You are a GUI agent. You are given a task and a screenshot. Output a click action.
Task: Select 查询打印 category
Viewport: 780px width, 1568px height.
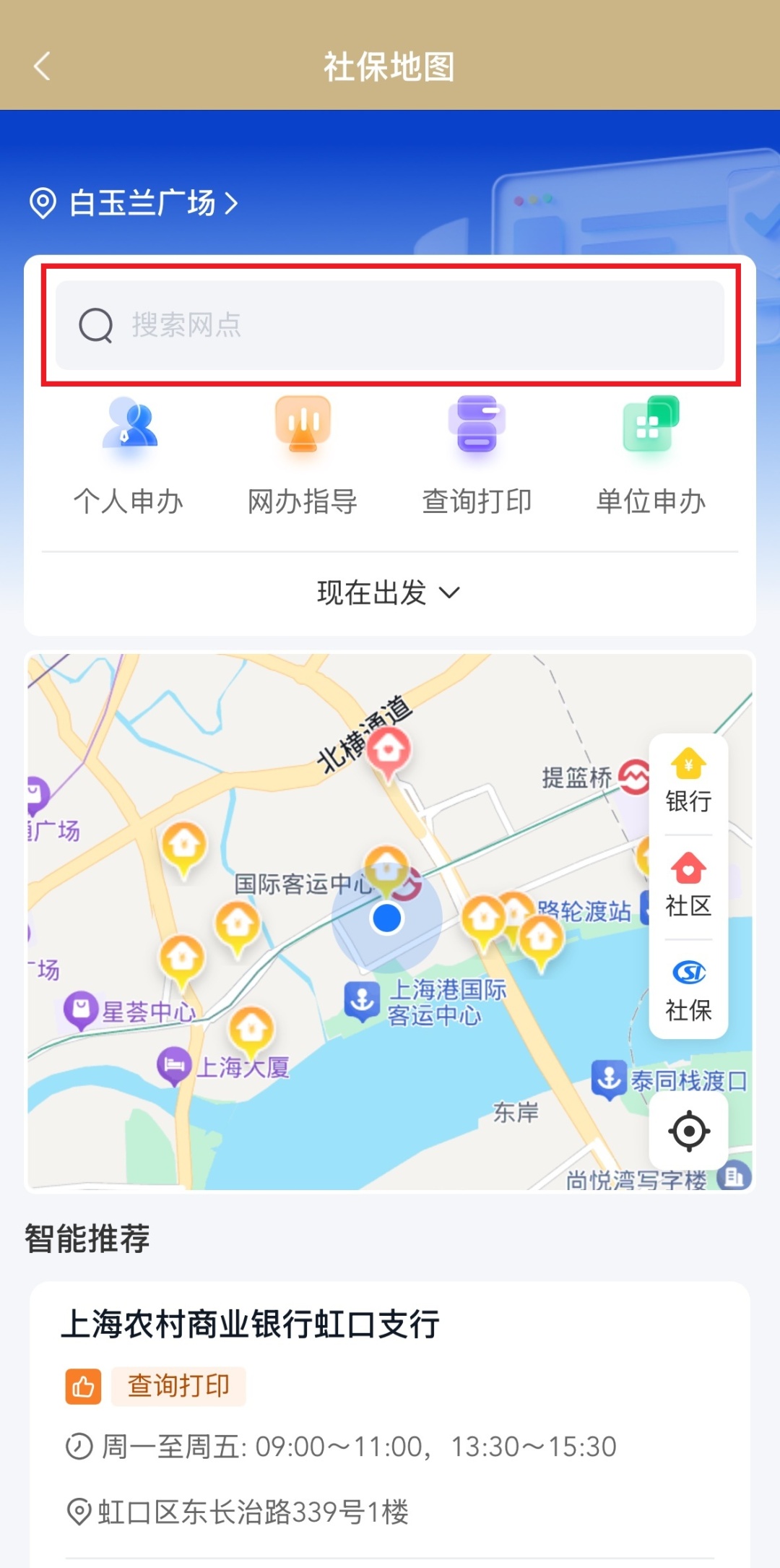click(477, 456)
